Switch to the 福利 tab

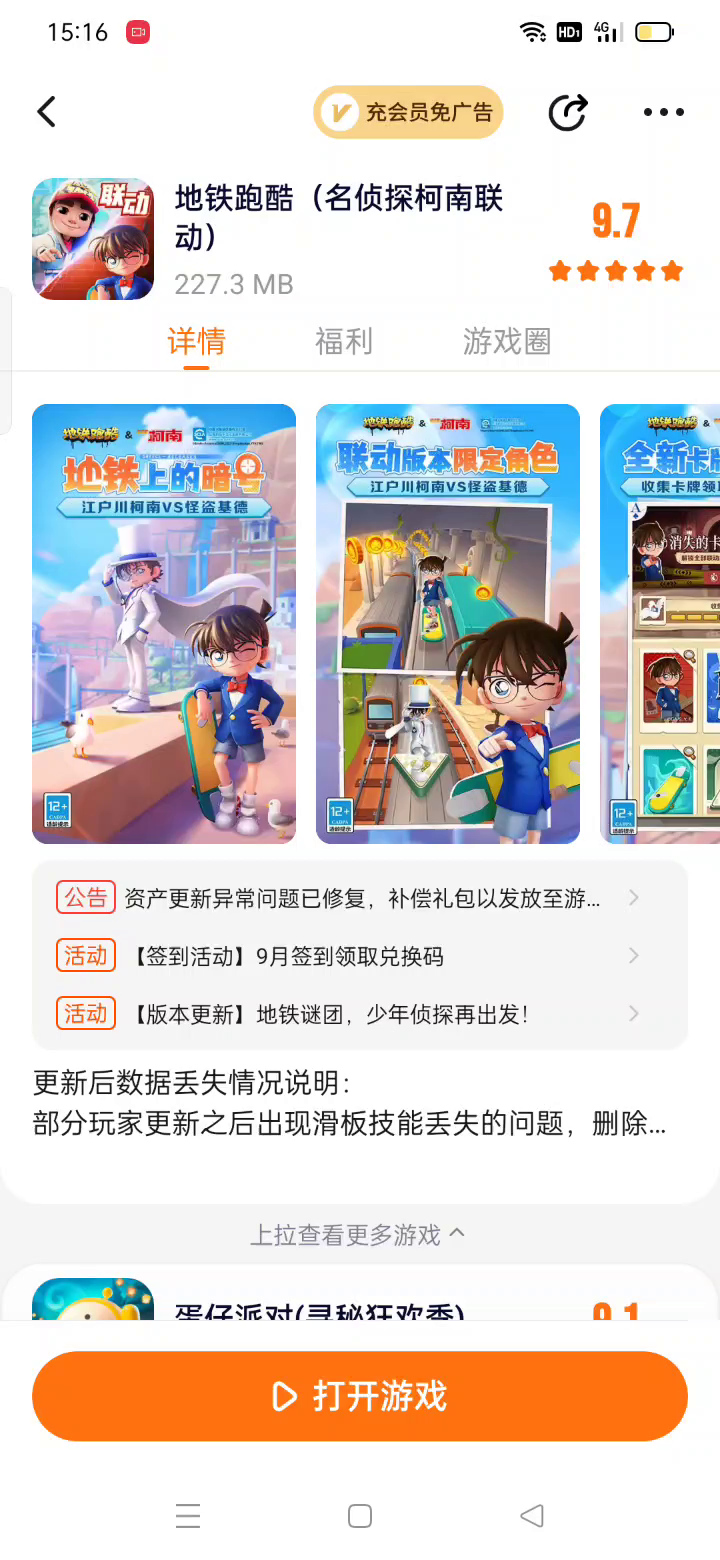(343, 341)
